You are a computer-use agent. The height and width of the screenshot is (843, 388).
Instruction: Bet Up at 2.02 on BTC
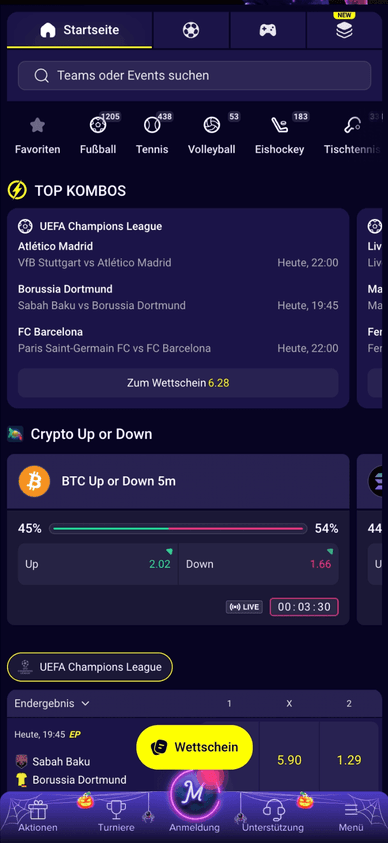(x=98, y=564)
